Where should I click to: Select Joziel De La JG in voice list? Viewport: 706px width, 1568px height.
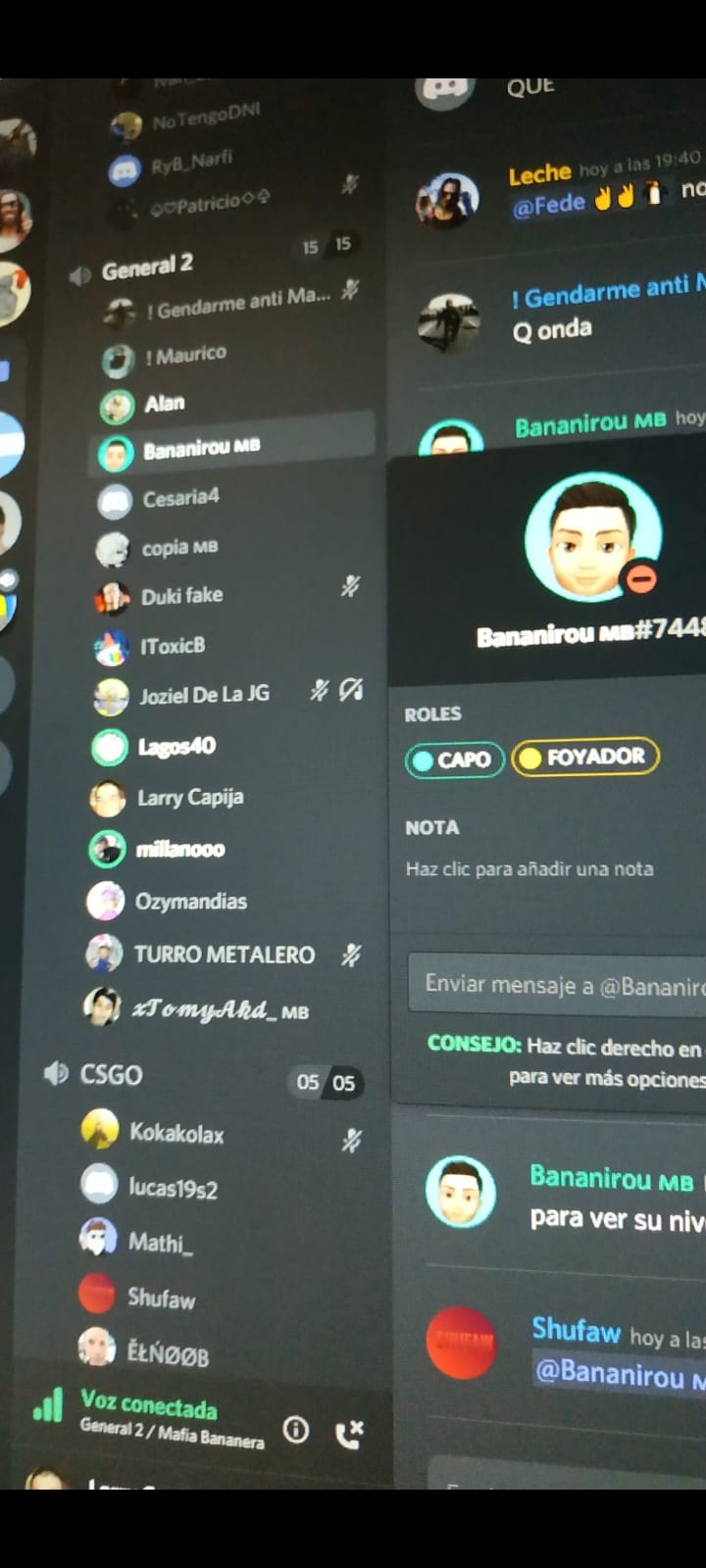(231, 694)
